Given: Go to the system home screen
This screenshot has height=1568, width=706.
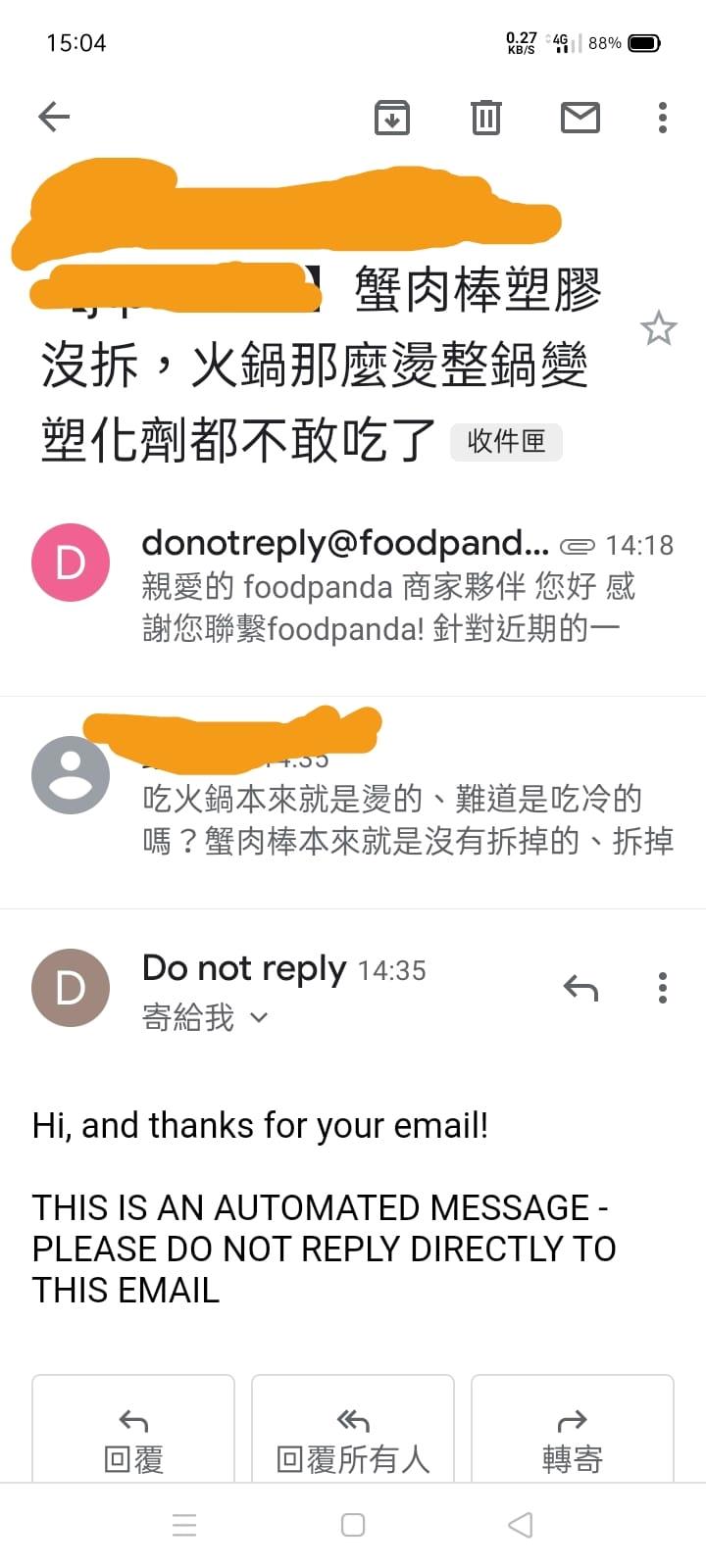Looking at the screenshot, I should (x=353, y=1525).
